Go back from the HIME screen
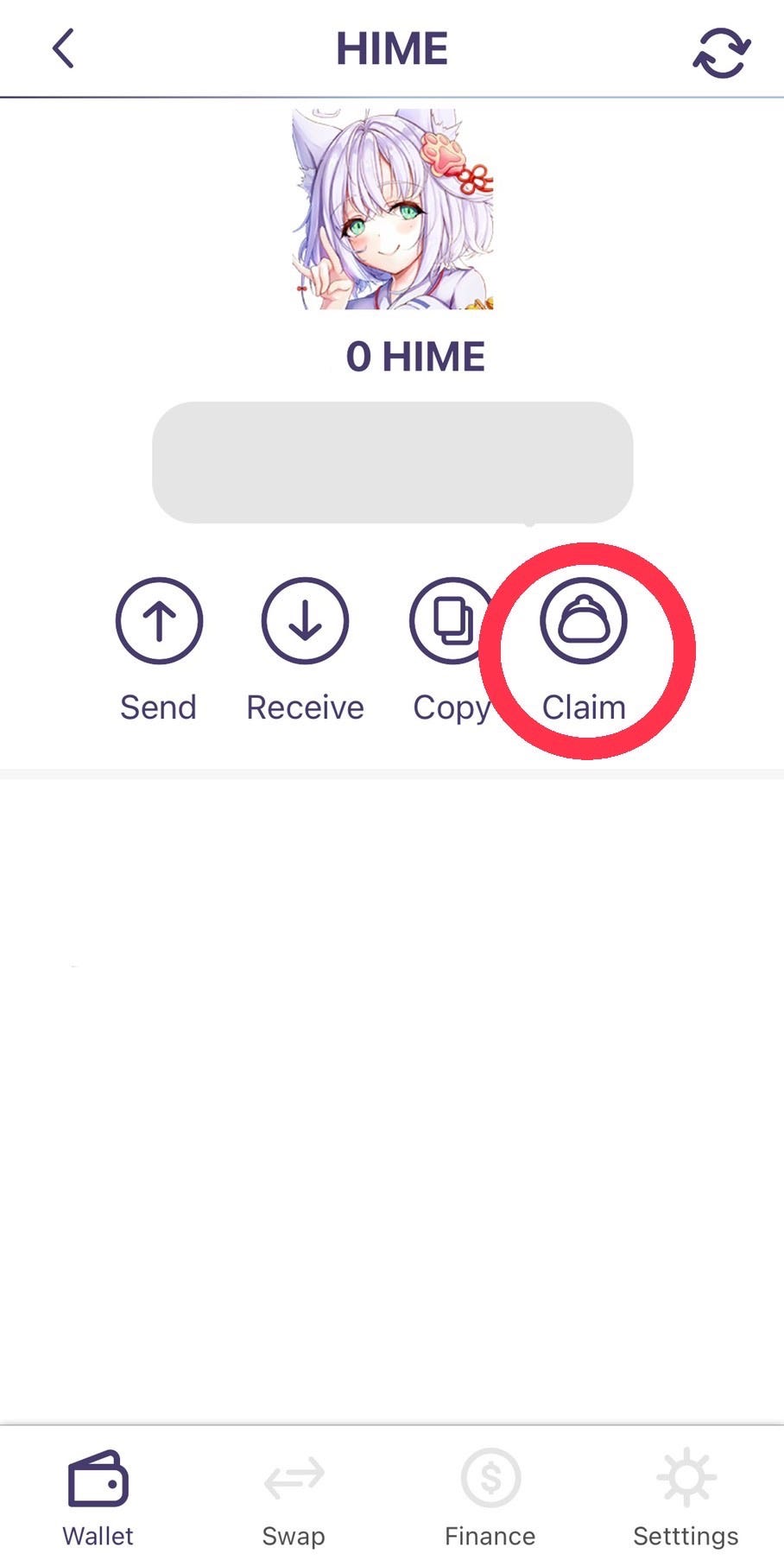The image size is (784, 1560). pos(63,48)
